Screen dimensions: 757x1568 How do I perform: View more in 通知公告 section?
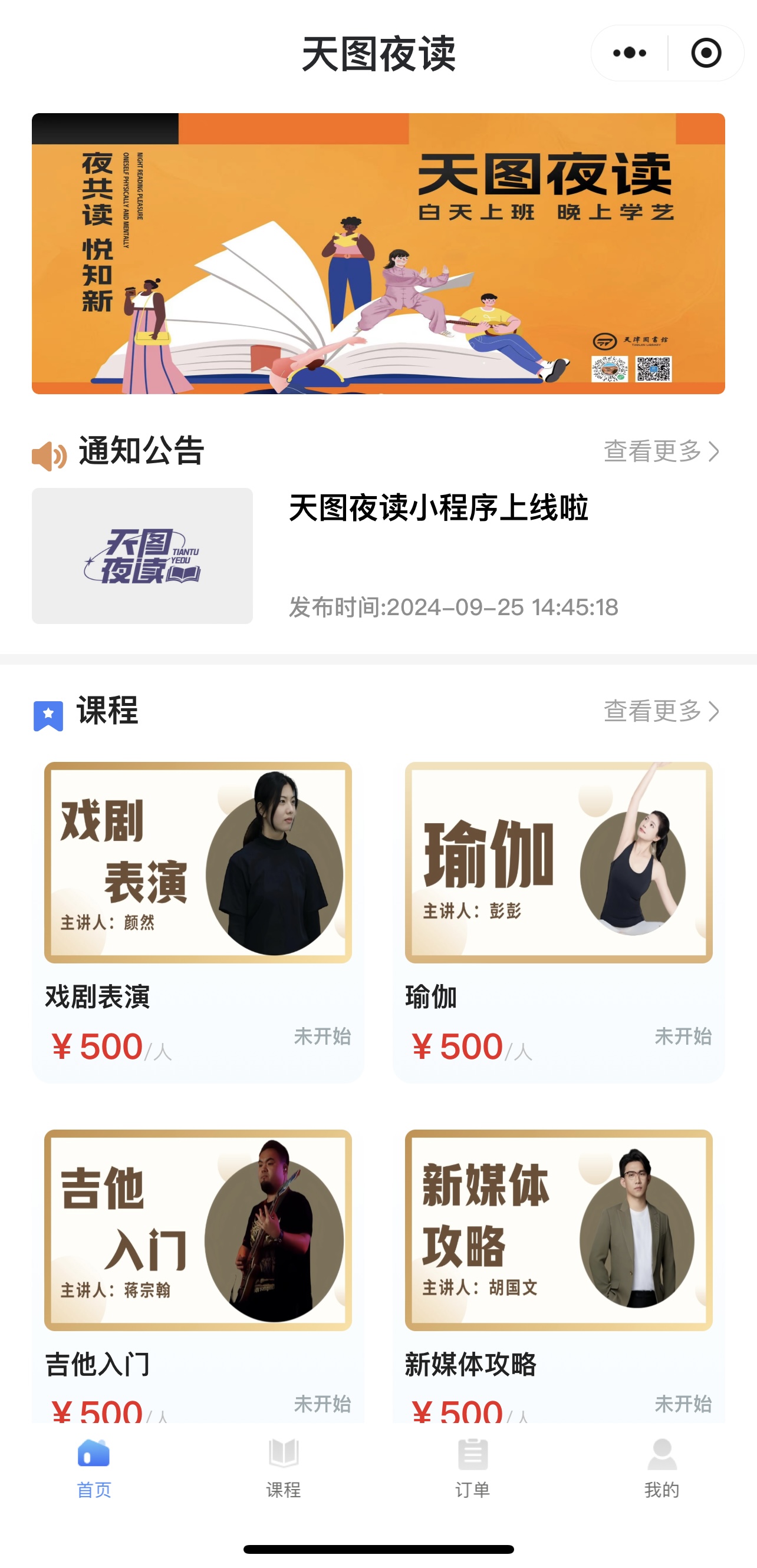(x=661, y=451)
